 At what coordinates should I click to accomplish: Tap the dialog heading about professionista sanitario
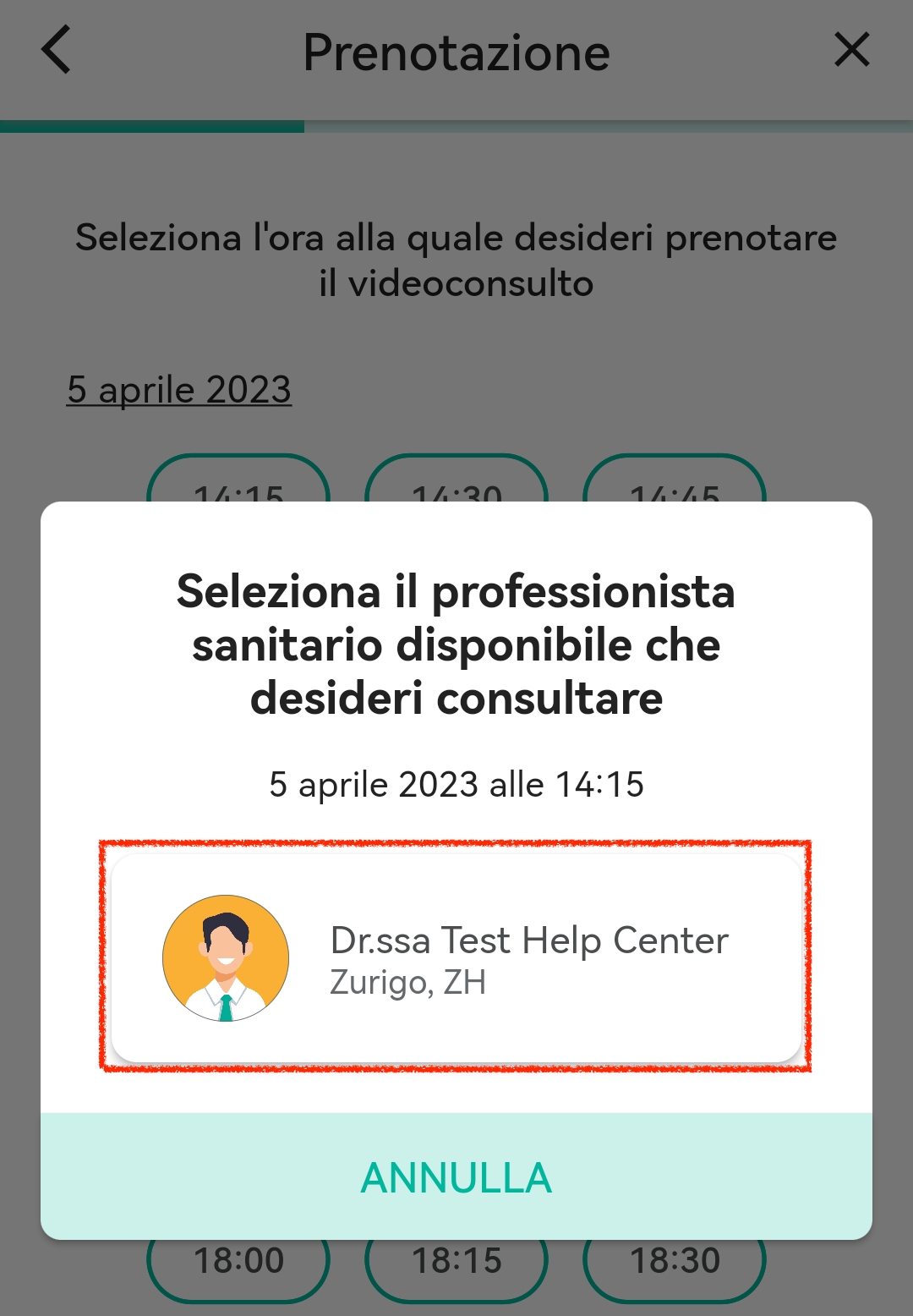tap(456, 644)
